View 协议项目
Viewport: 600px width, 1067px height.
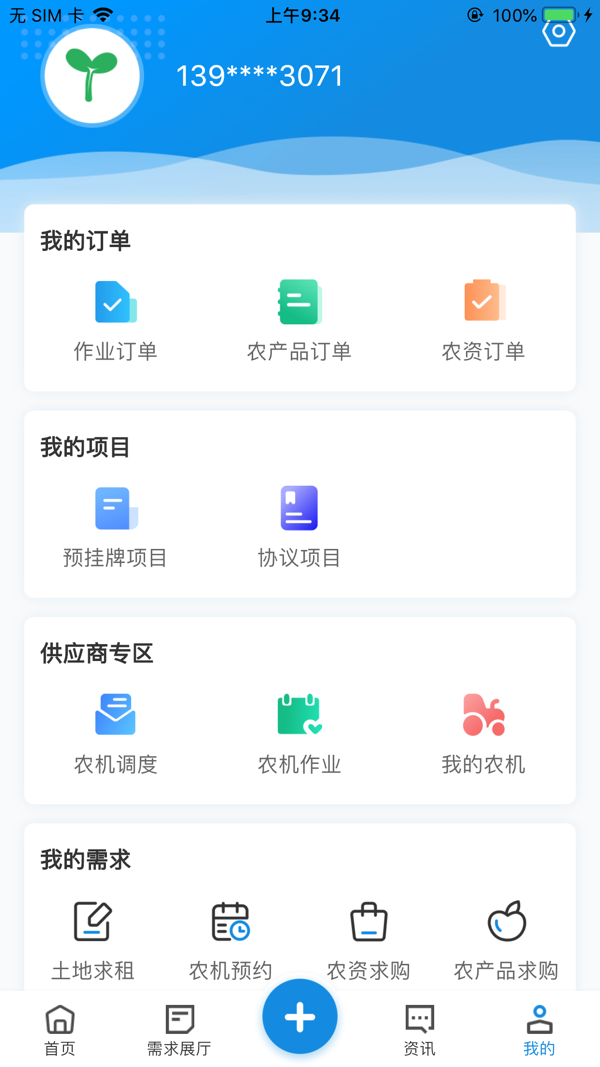(x=299, y=527)
